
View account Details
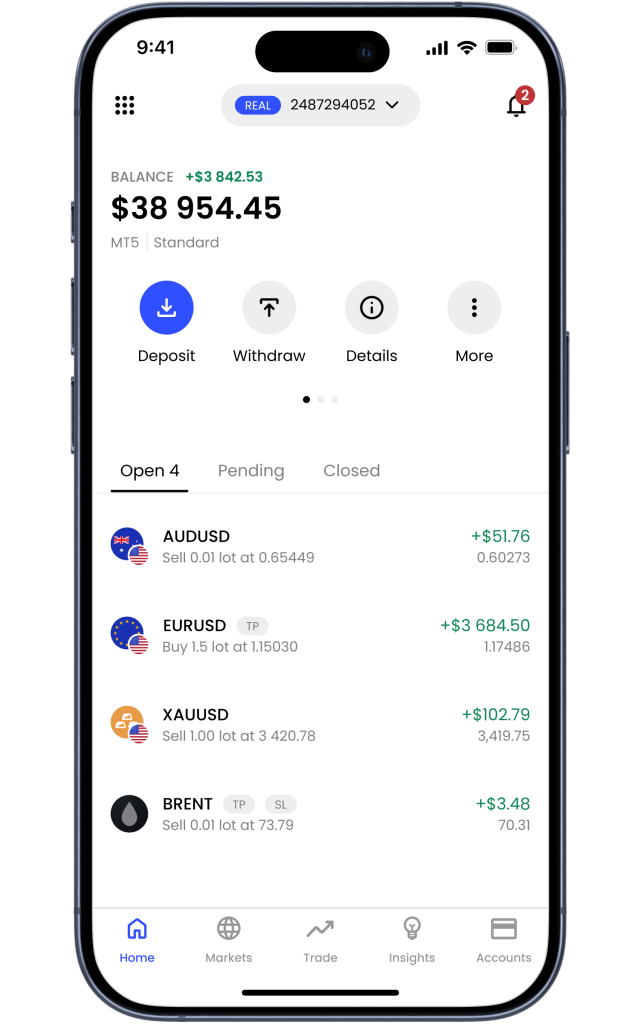[371, 308]
